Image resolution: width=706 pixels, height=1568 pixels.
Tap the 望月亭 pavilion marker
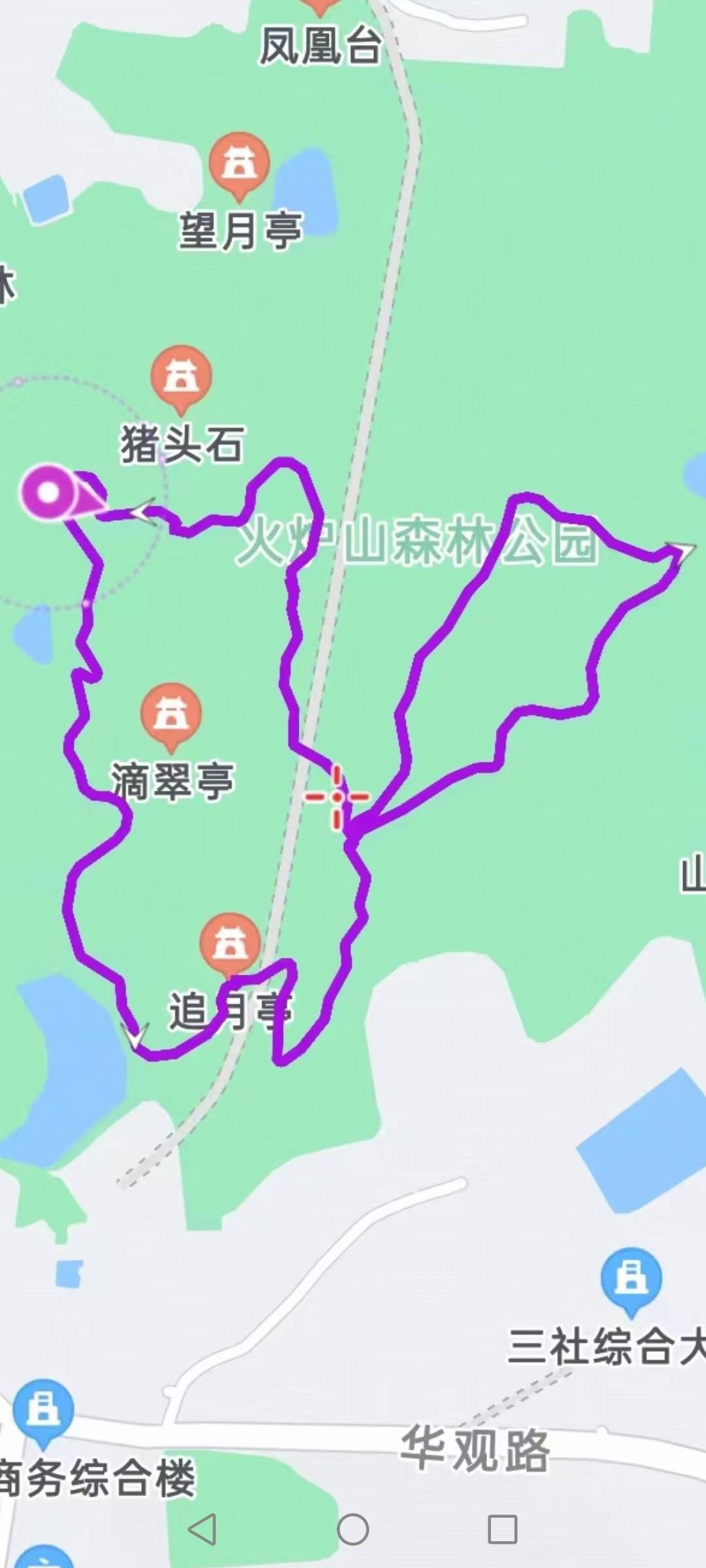coord(239,165)
